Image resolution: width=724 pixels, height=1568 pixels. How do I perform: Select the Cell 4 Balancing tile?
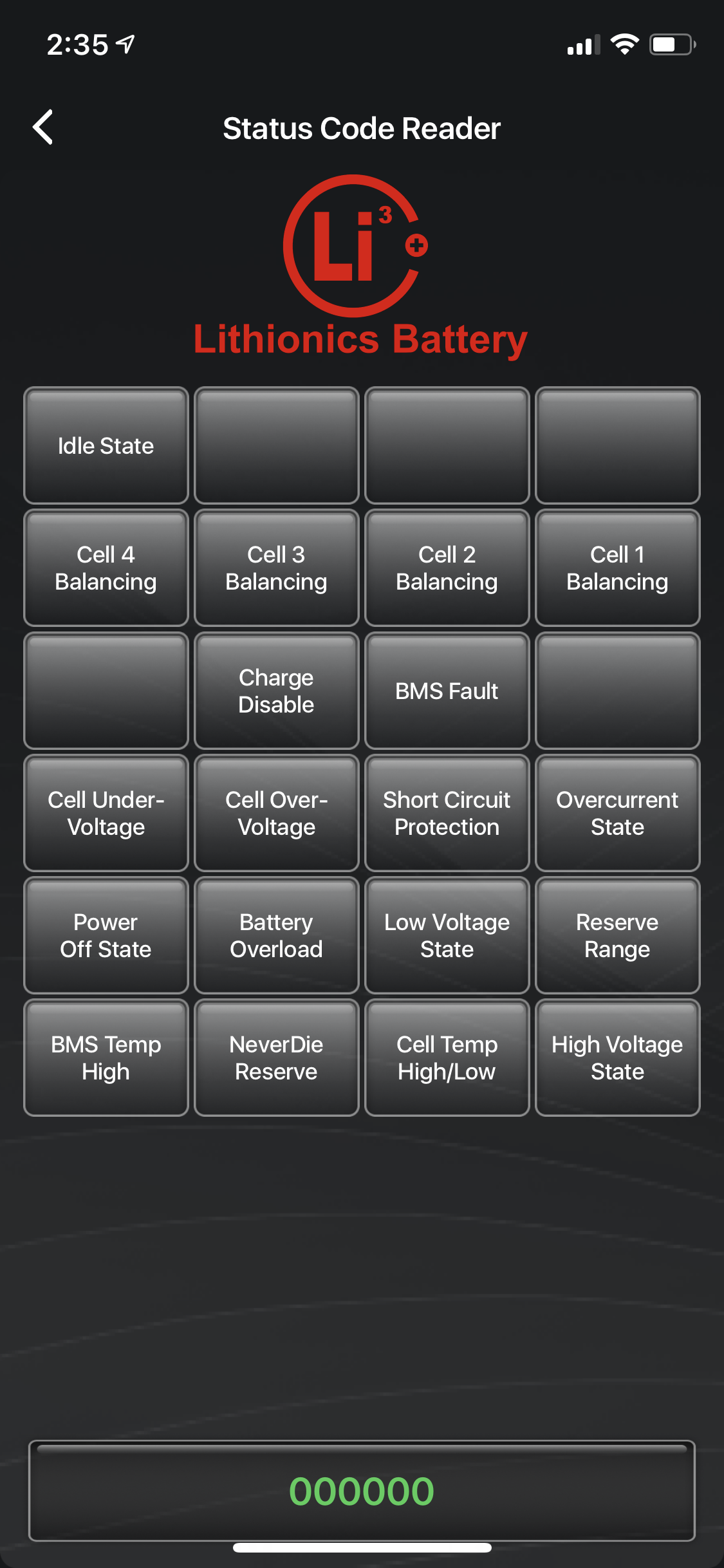pos(106,568)
